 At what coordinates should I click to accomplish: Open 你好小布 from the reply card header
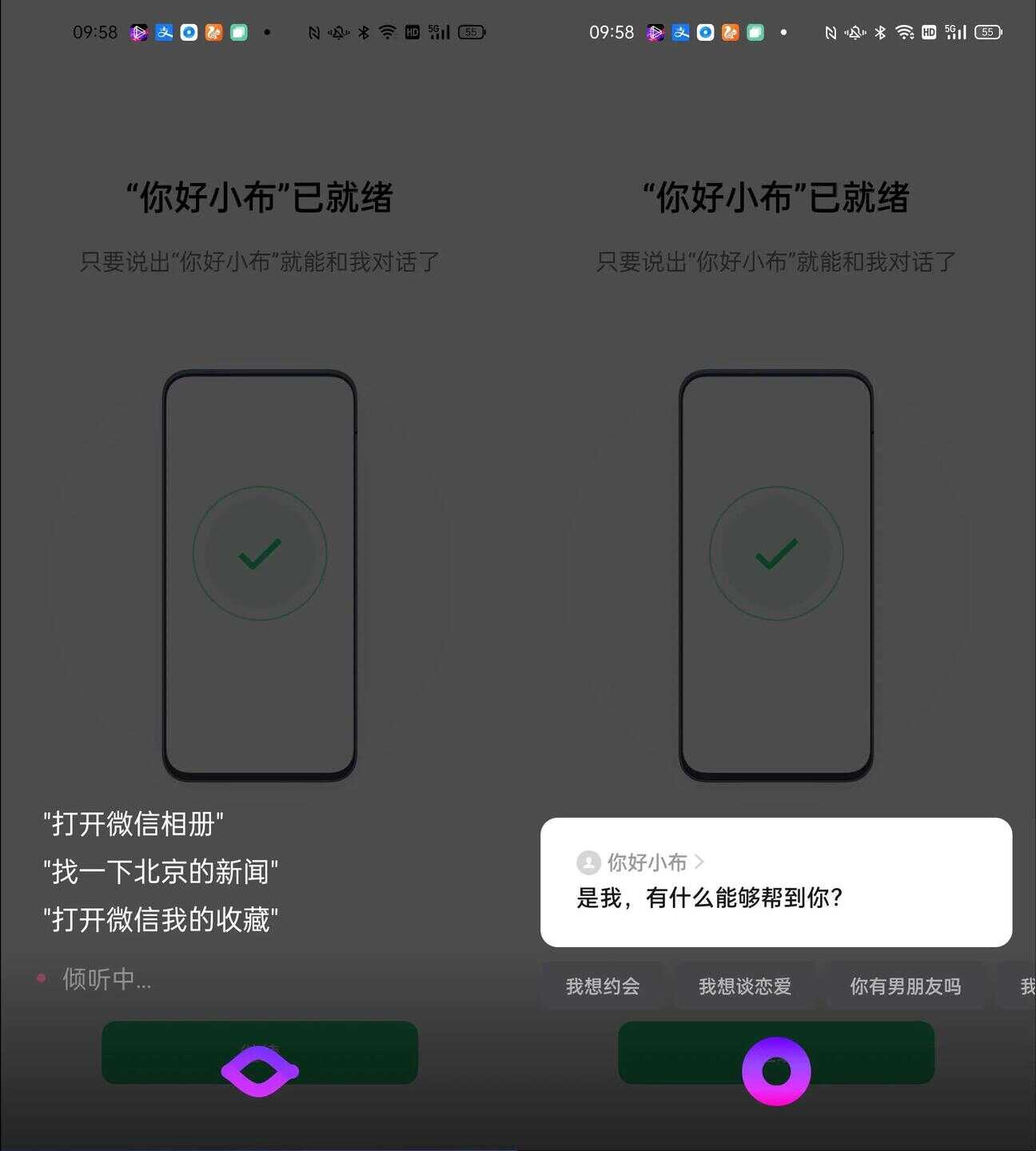pos(646,862)
